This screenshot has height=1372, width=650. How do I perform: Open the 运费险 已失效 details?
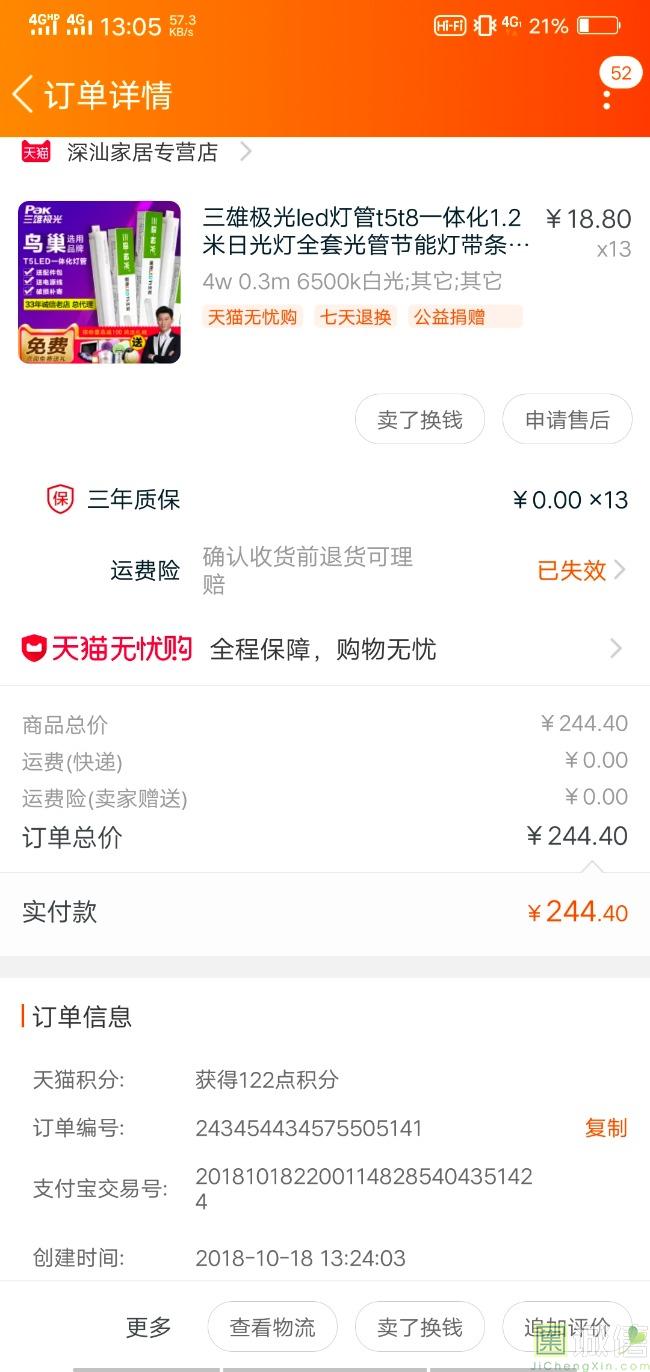tap(582, 570)
